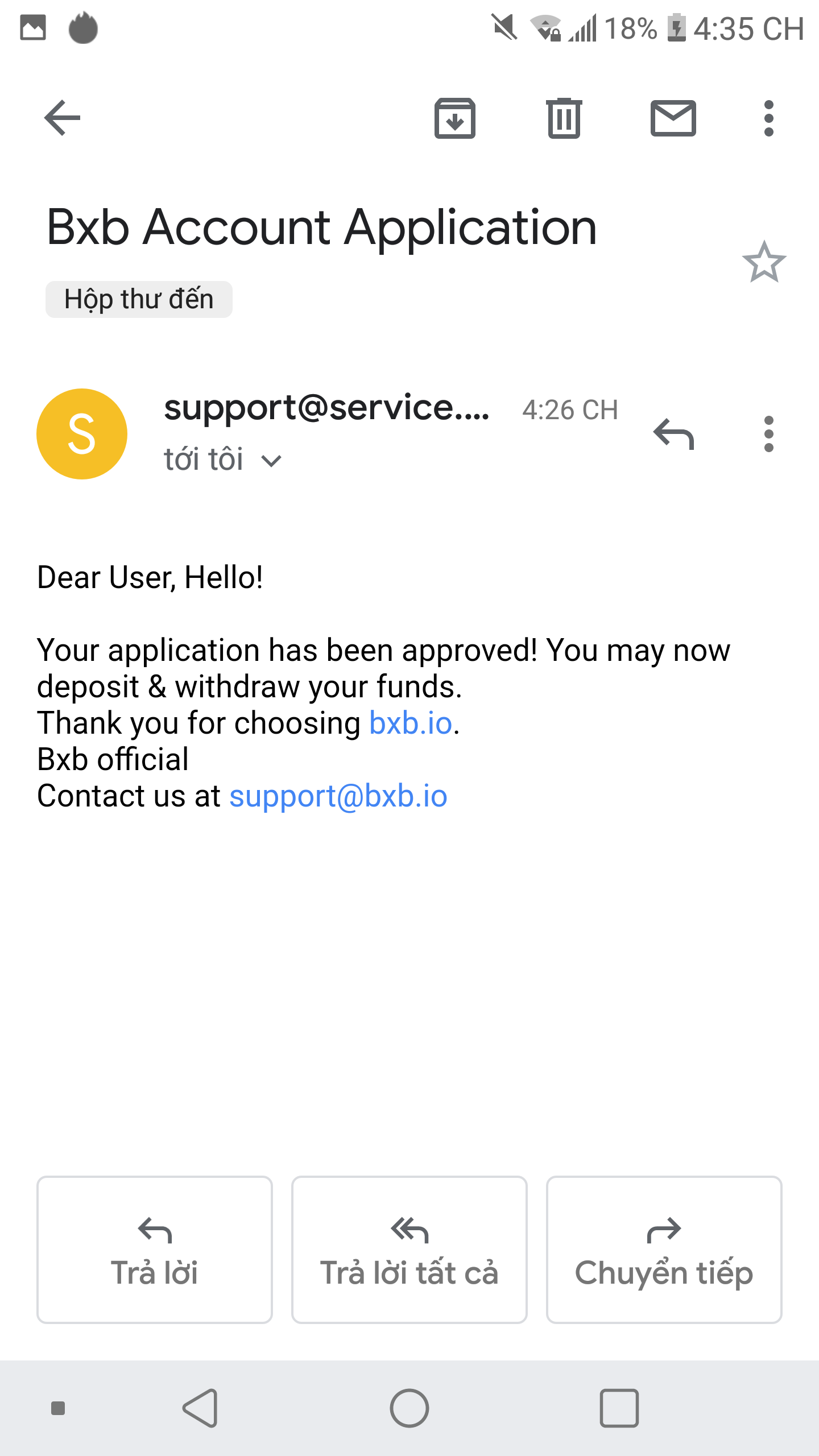This screenshot has width=819, height=1456.
Task: Choose Trả lời tất cả
Action: 409,1250
